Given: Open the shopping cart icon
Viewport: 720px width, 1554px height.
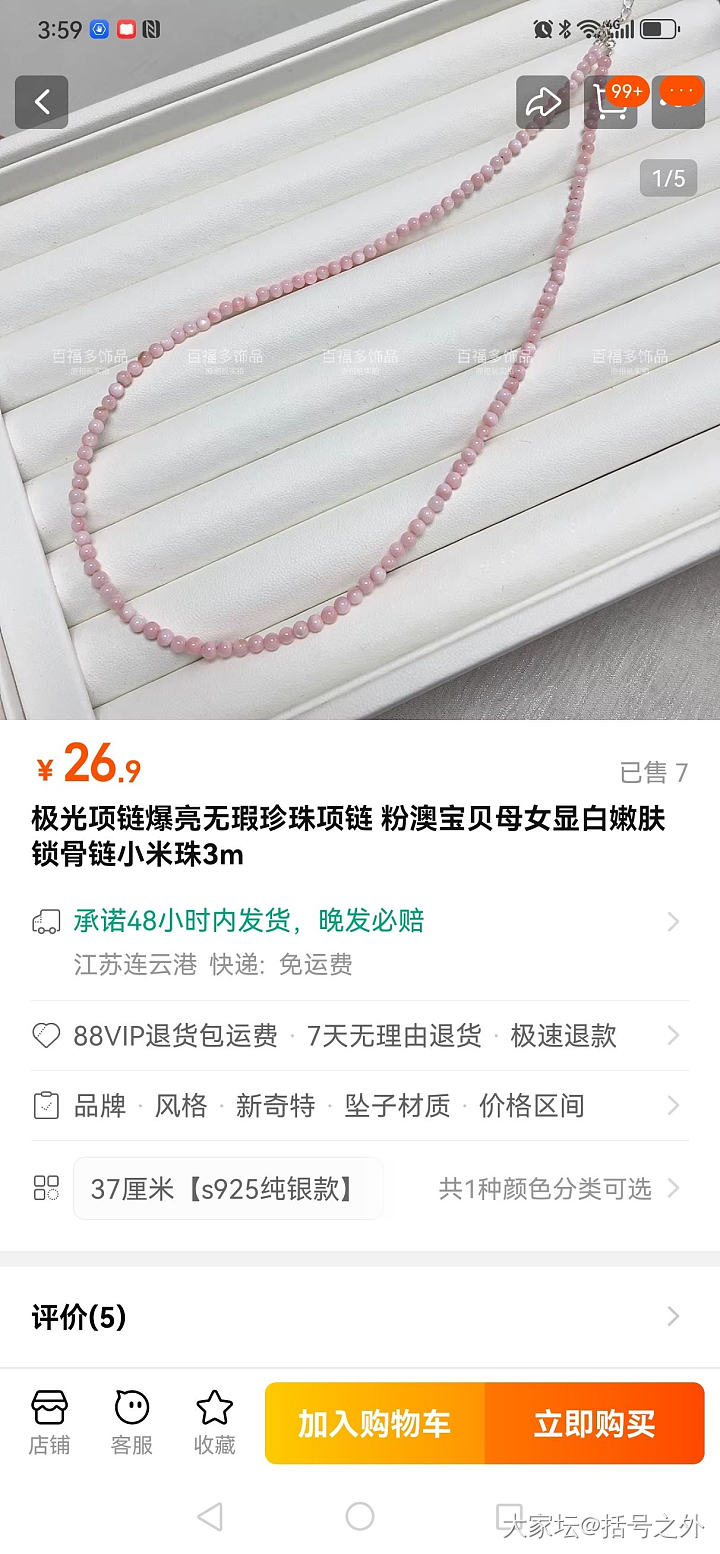Looking at the screenshot, I should tap(611, 102).
